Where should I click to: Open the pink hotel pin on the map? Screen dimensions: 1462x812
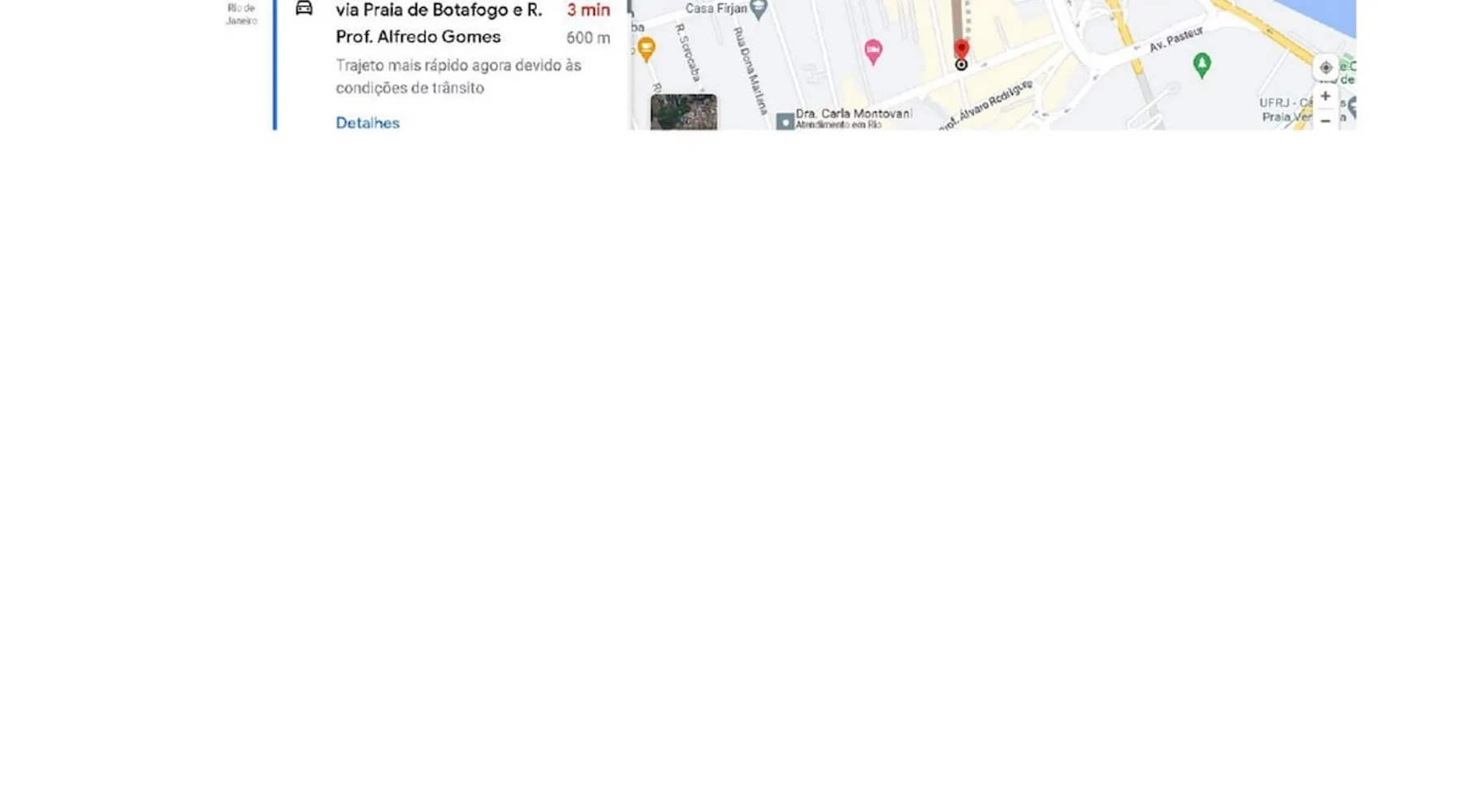pyautogui.click(x=873, y=51)
